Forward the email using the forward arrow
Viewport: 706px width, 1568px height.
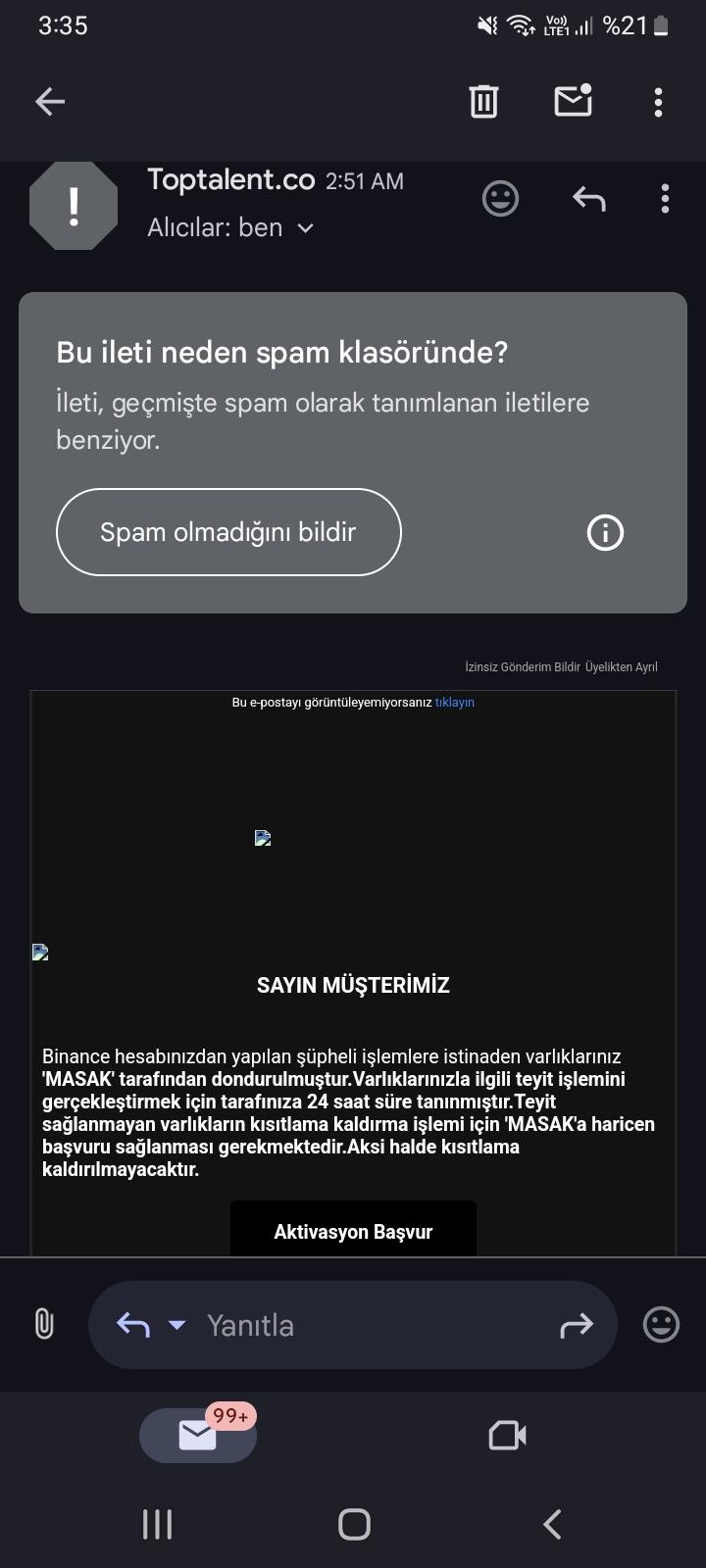[x=579, y=1324]
